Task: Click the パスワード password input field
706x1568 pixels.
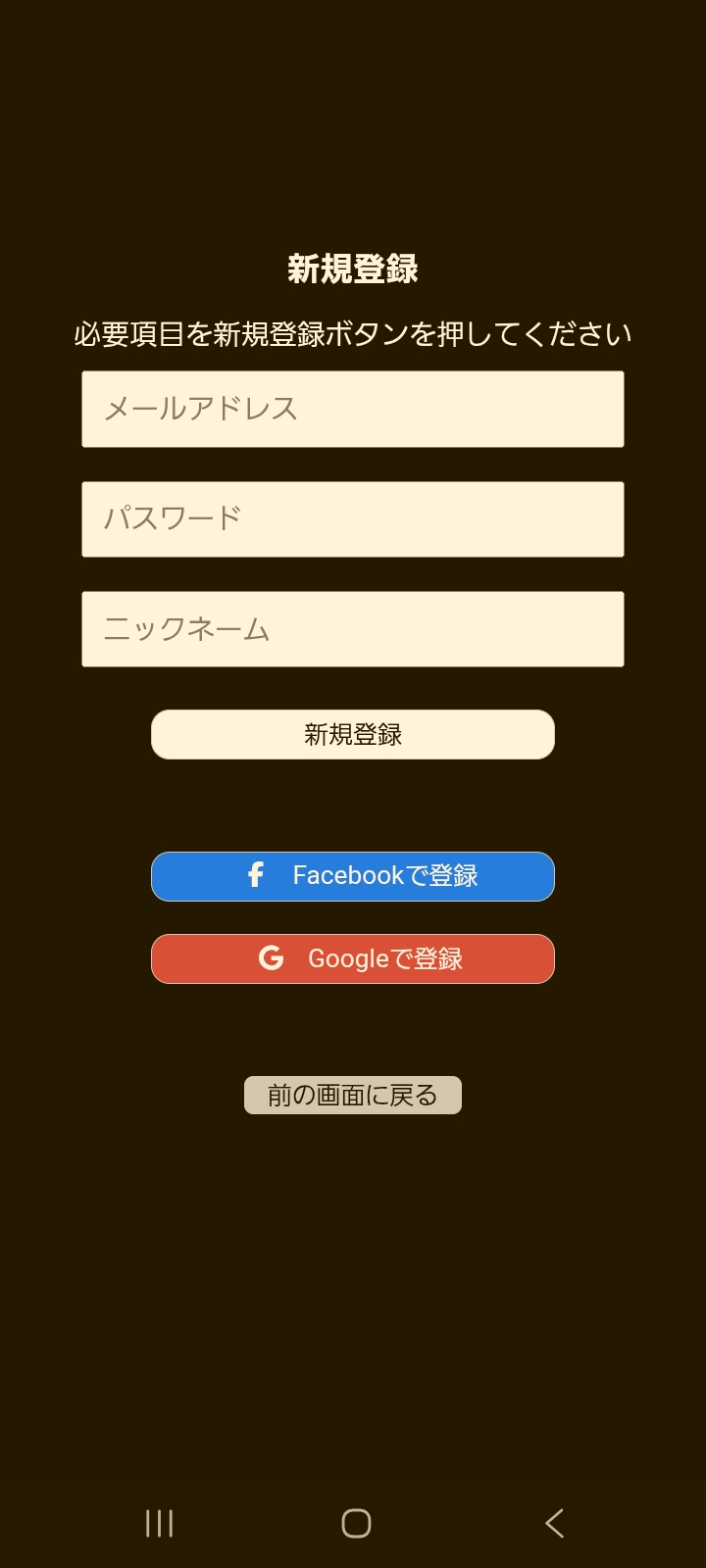Action: pyautogui.click(x=352, y=519)
